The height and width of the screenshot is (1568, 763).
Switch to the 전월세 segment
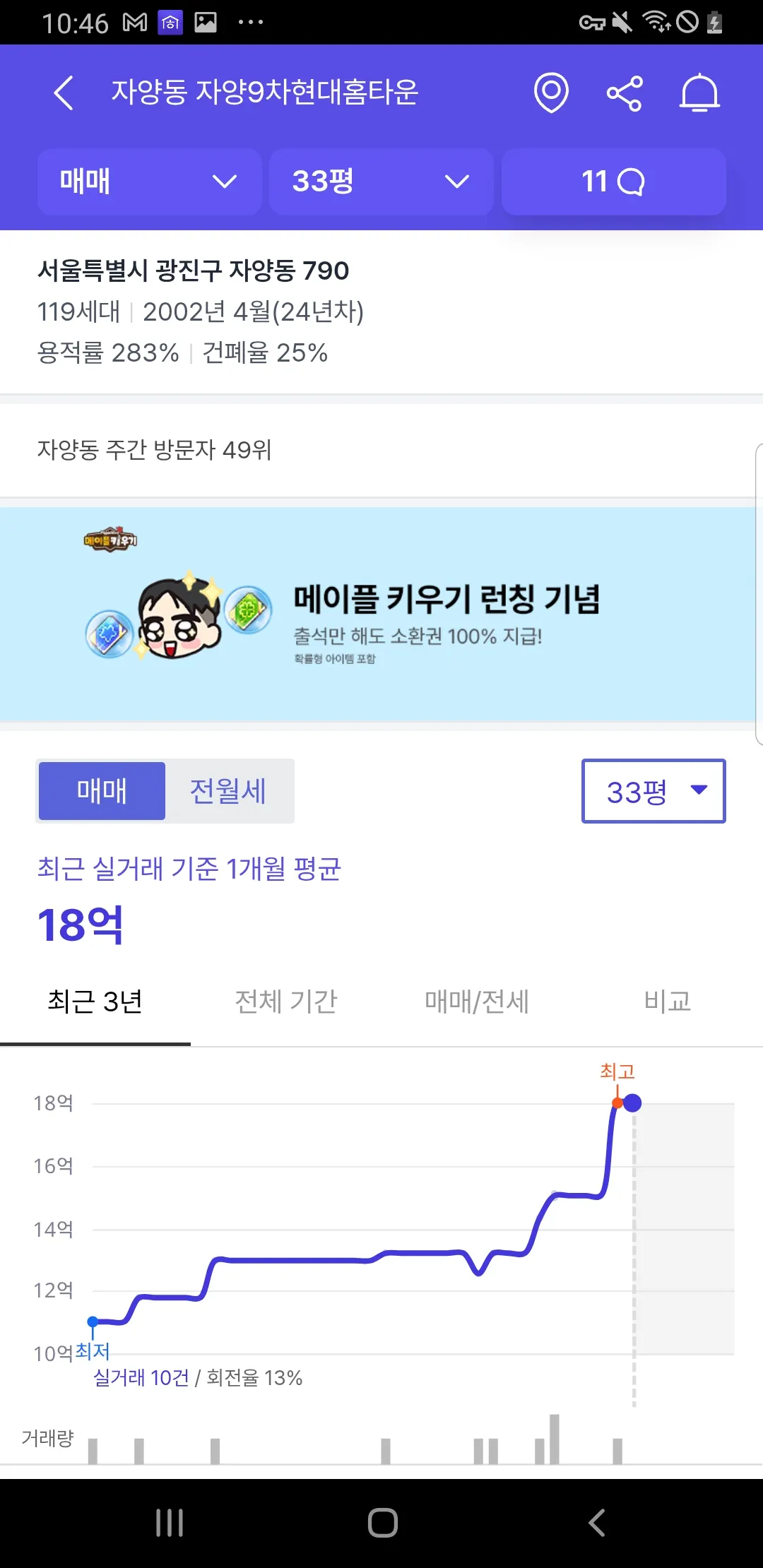point(228,790)
